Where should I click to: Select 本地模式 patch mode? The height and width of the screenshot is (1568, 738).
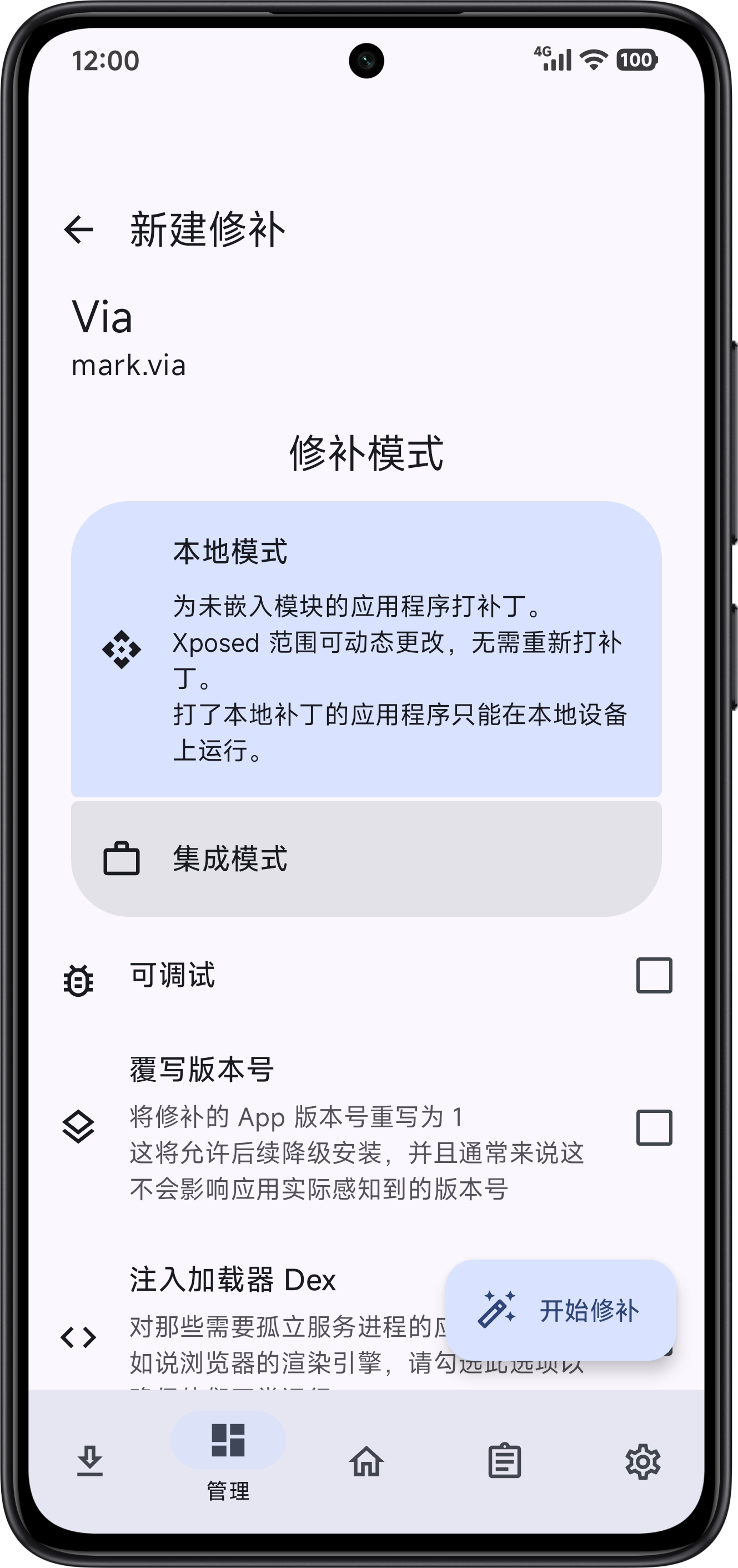coord(365,648)
